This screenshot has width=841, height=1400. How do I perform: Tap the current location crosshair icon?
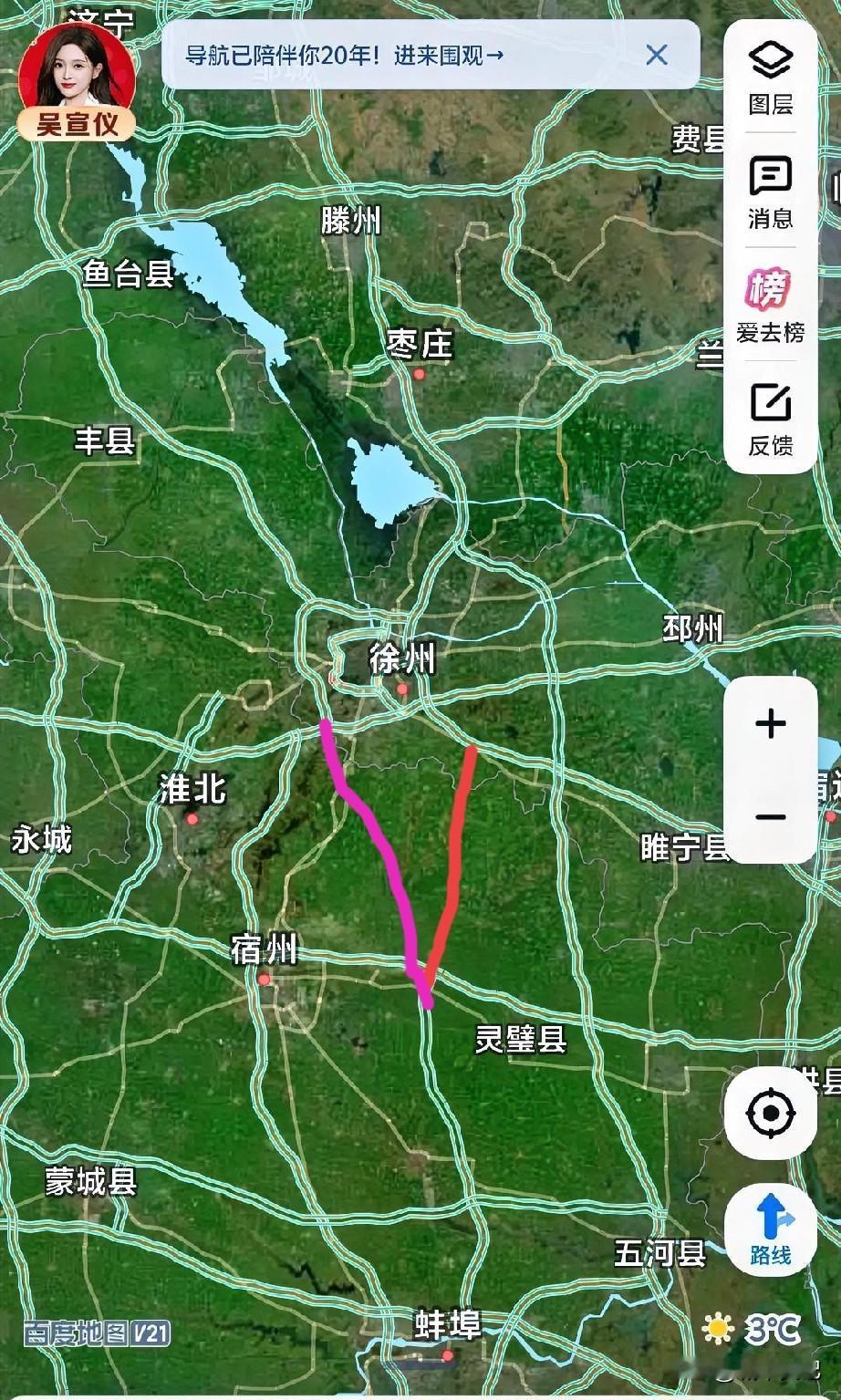[x=771, y=1115]
